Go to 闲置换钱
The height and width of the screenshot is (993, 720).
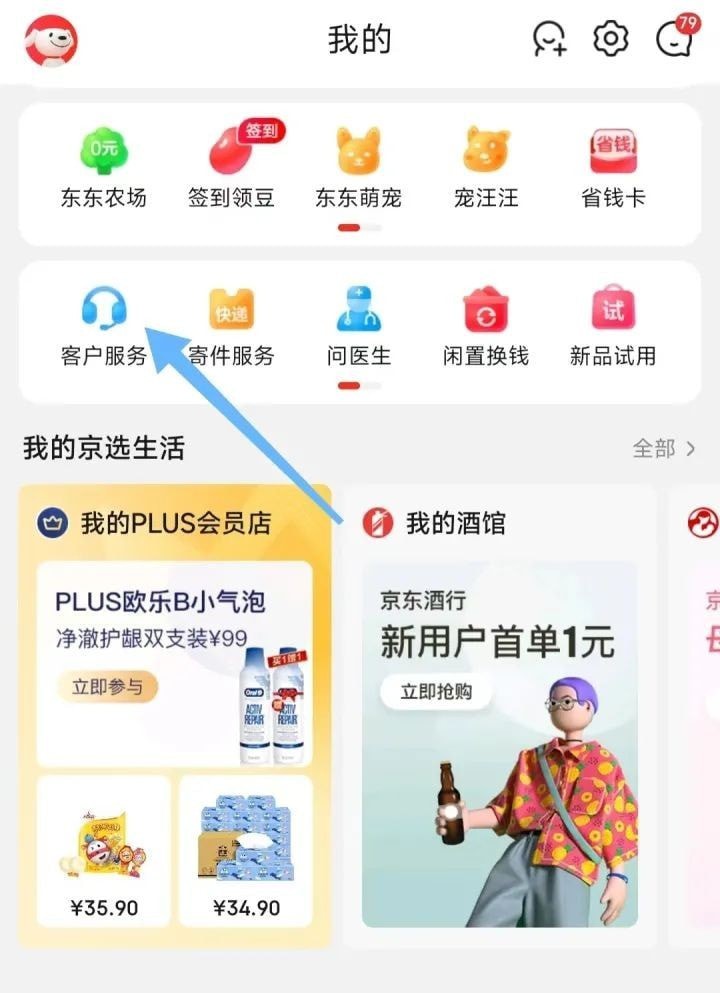[x=486, y=327]
